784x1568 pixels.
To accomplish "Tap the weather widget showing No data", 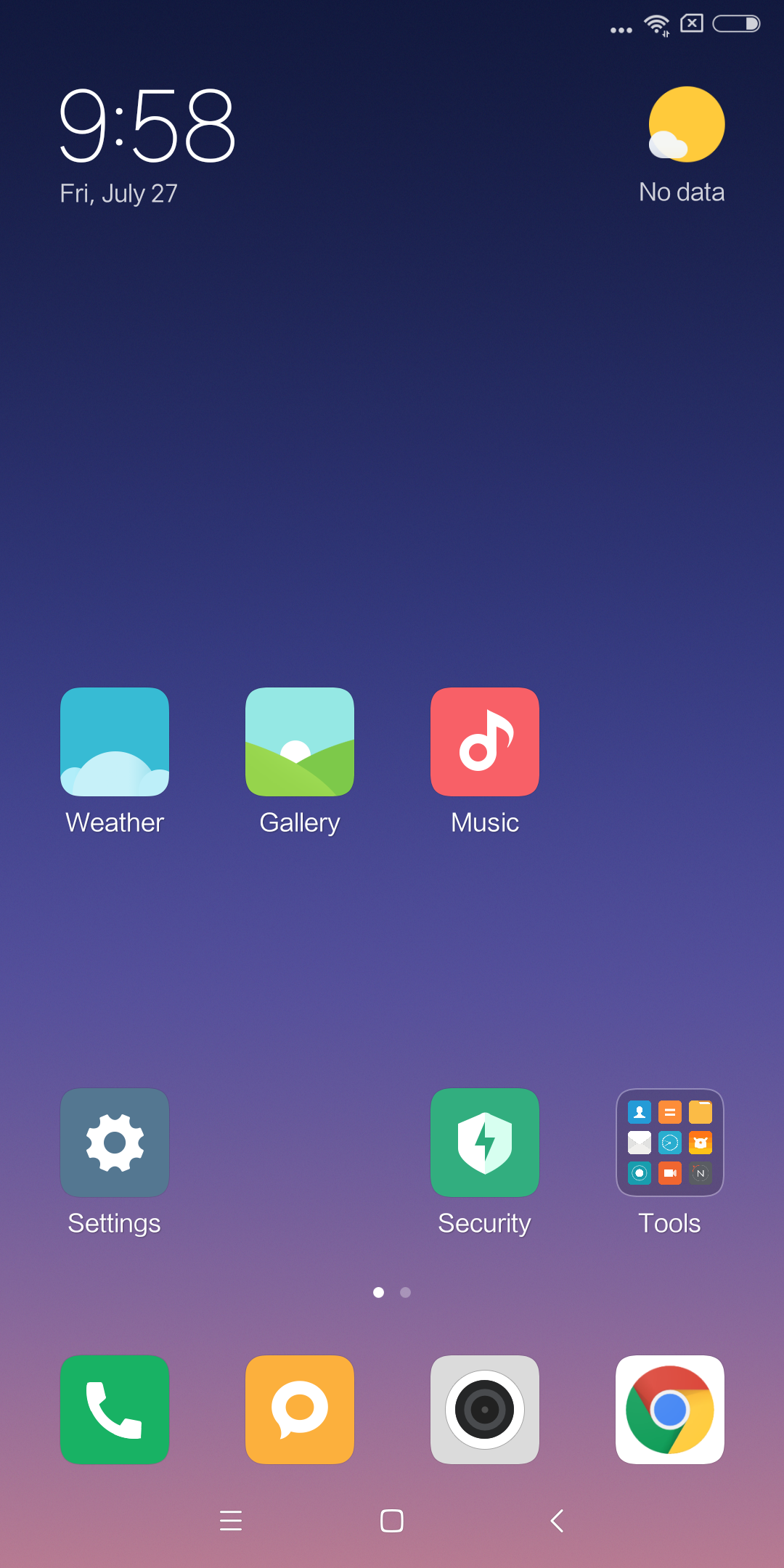I will [x=682, y=145].
